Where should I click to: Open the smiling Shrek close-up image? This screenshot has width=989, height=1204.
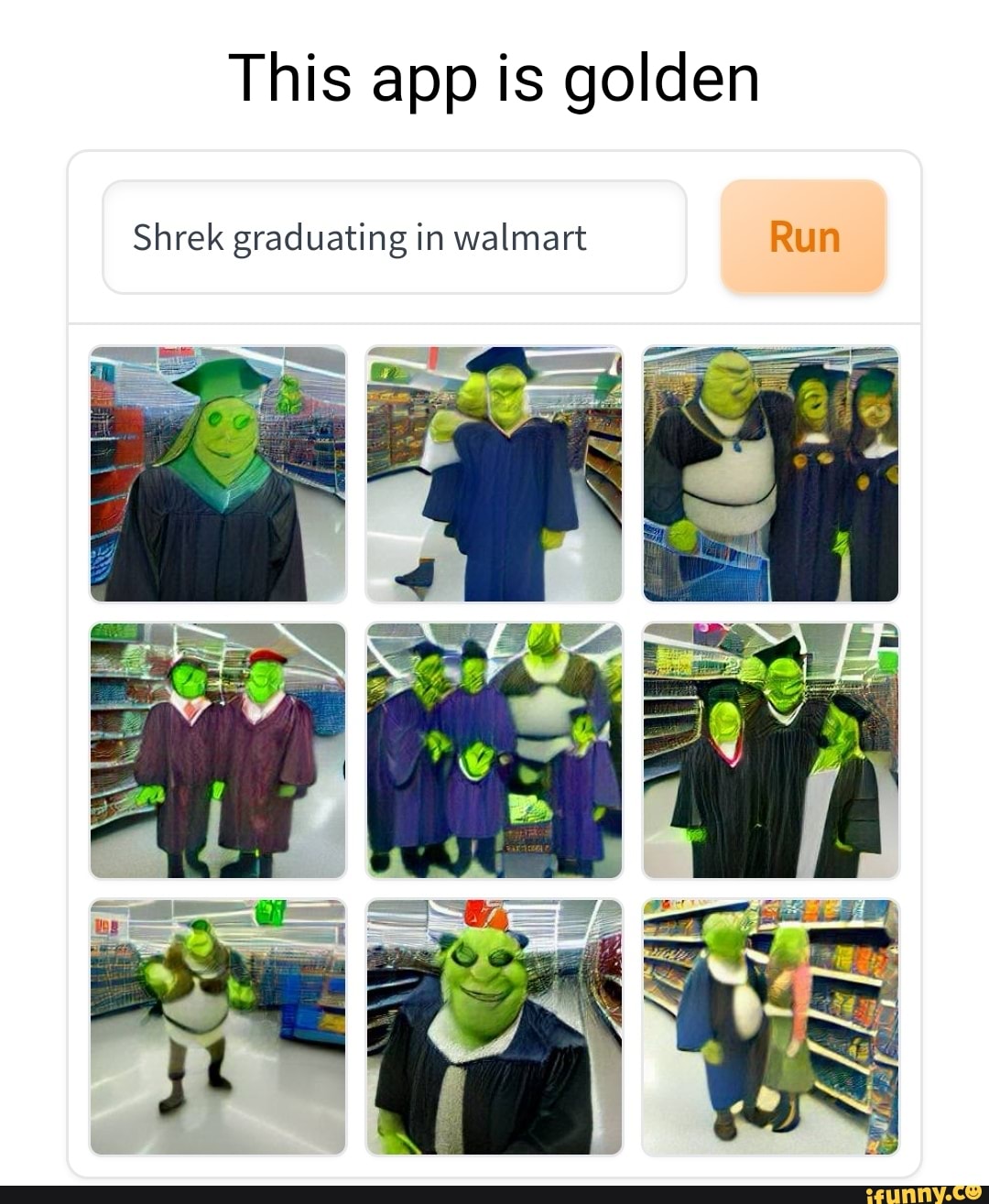pos(494,1025)
